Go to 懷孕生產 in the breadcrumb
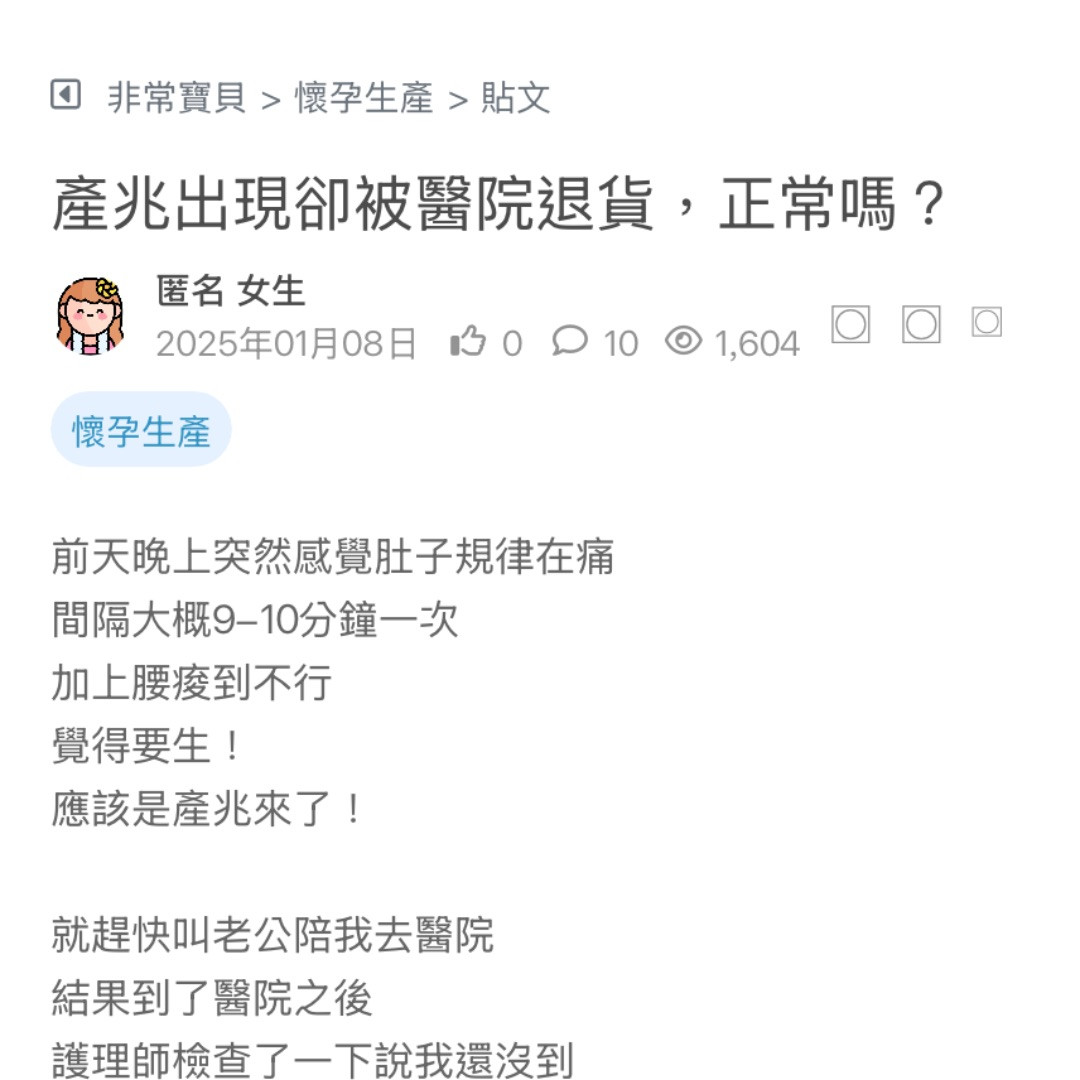Image resolution: width=1080 pixels, height=1080 pixels. 364,98
